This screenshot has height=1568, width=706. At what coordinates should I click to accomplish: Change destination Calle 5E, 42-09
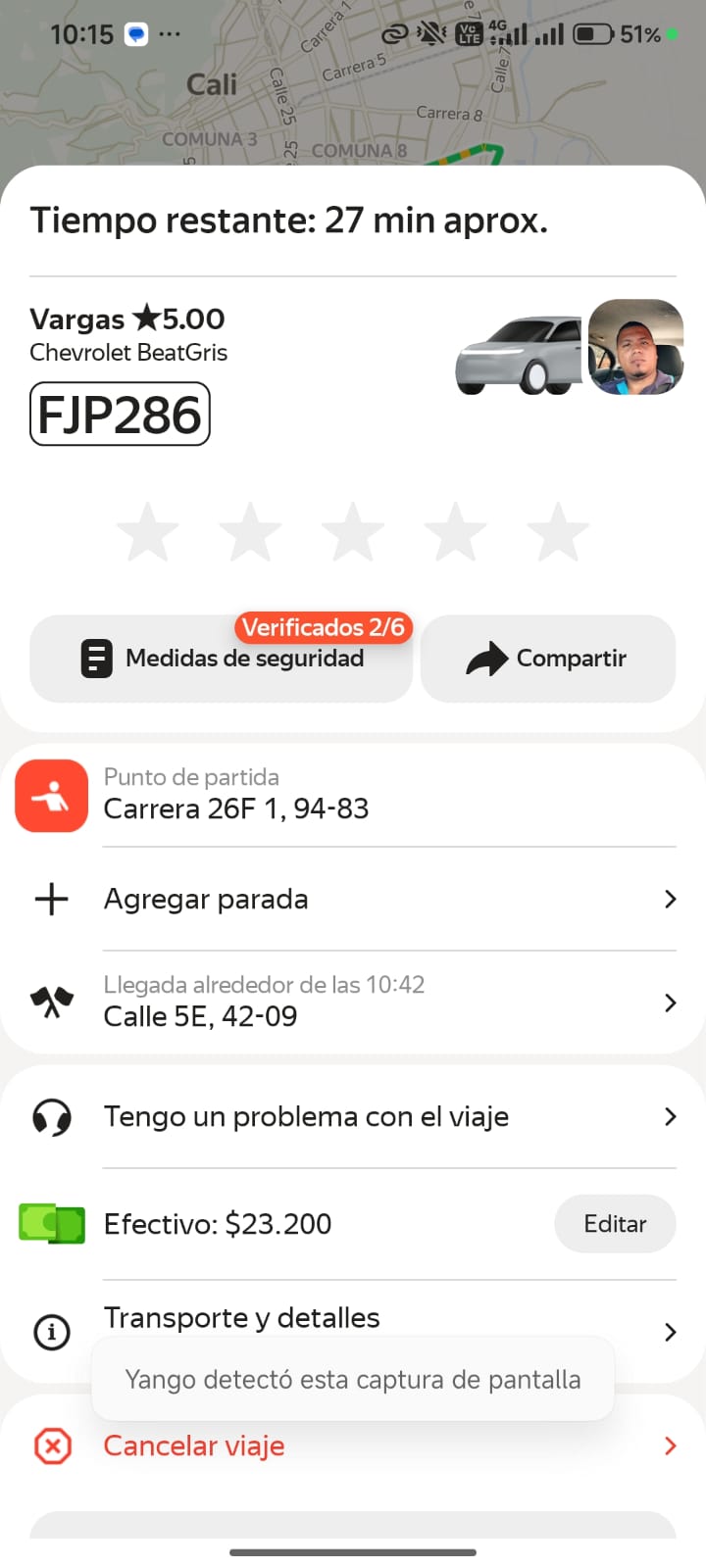coord(353,1003)
